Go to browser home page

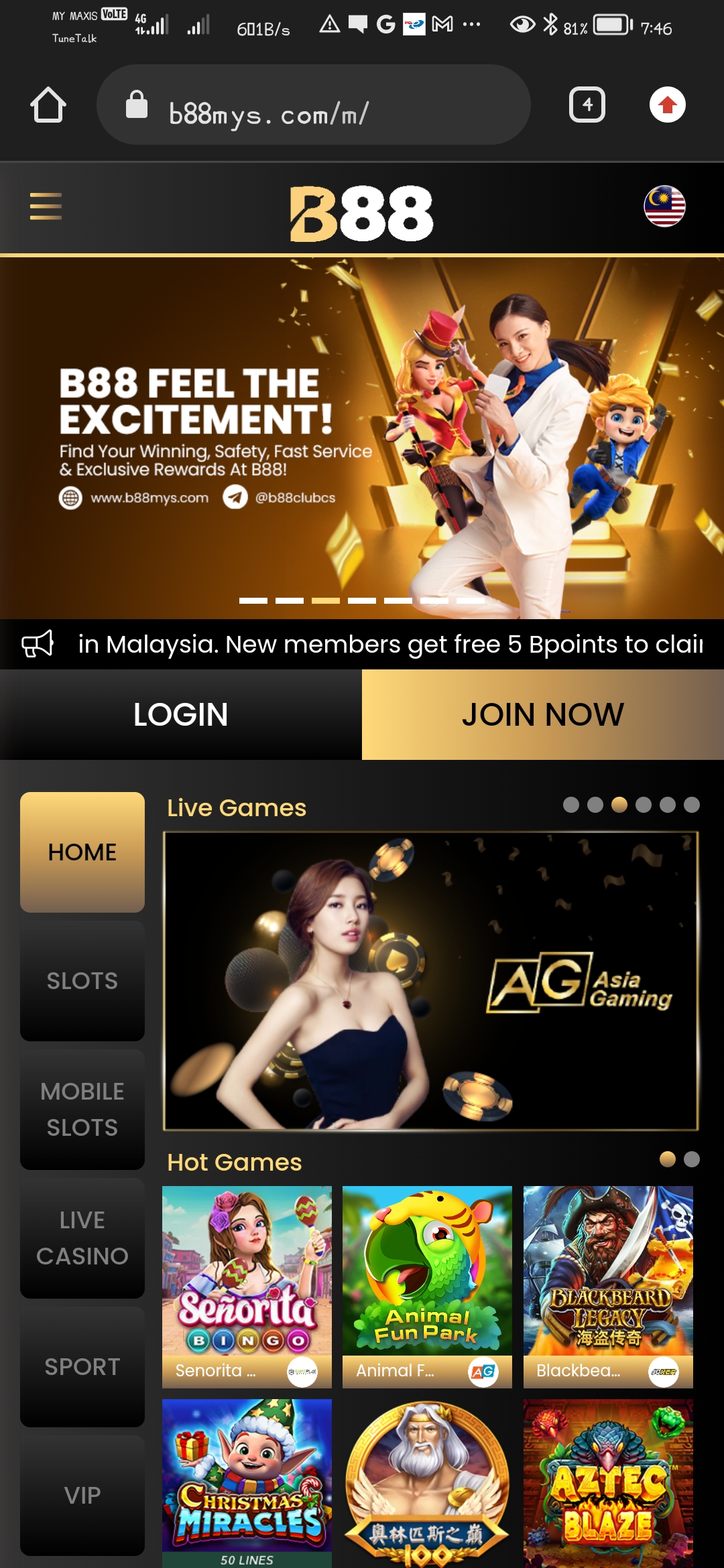click(48, 105)
